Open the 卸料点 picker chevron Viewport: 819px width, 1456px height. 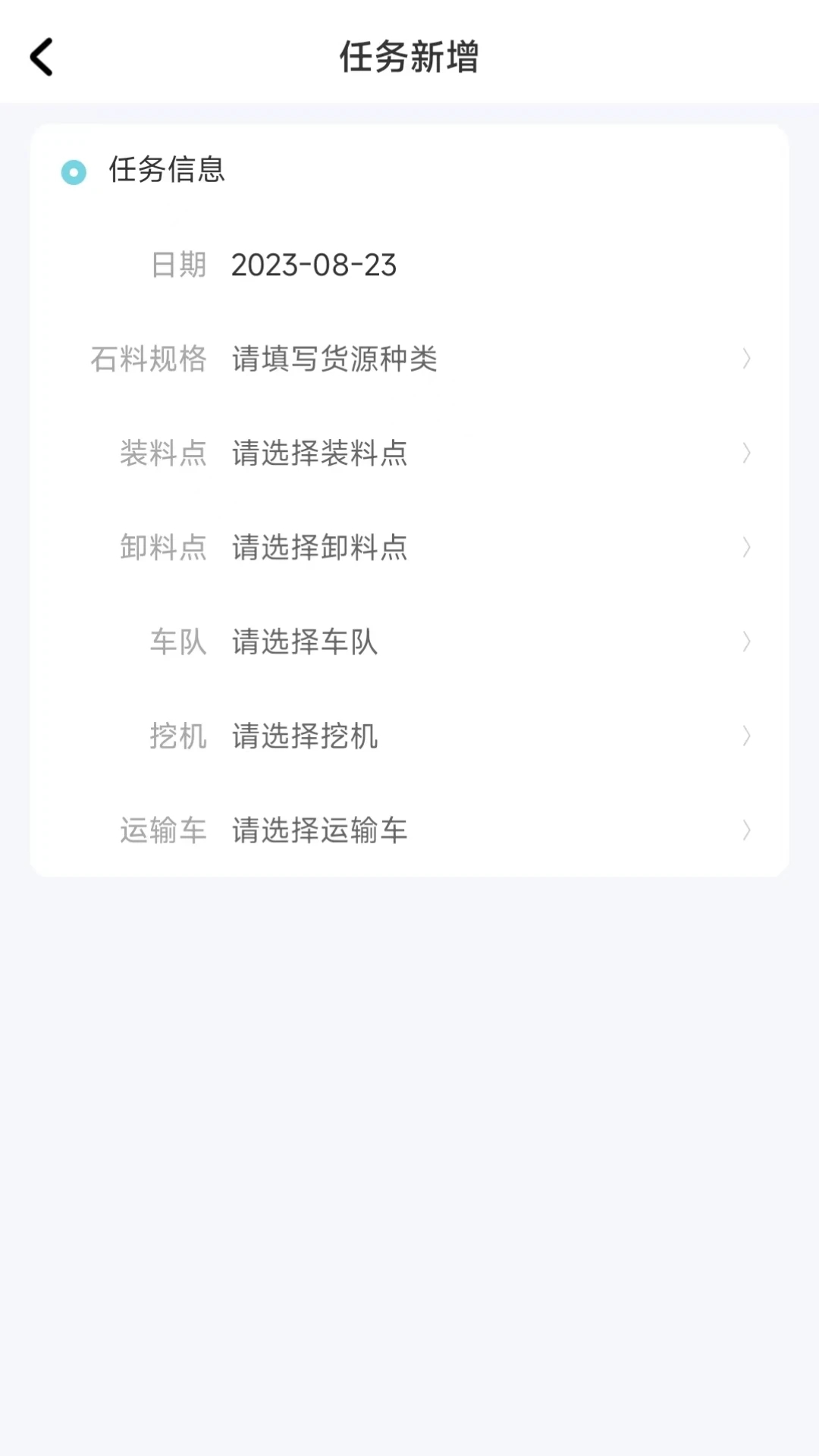(x=746, y=548)
